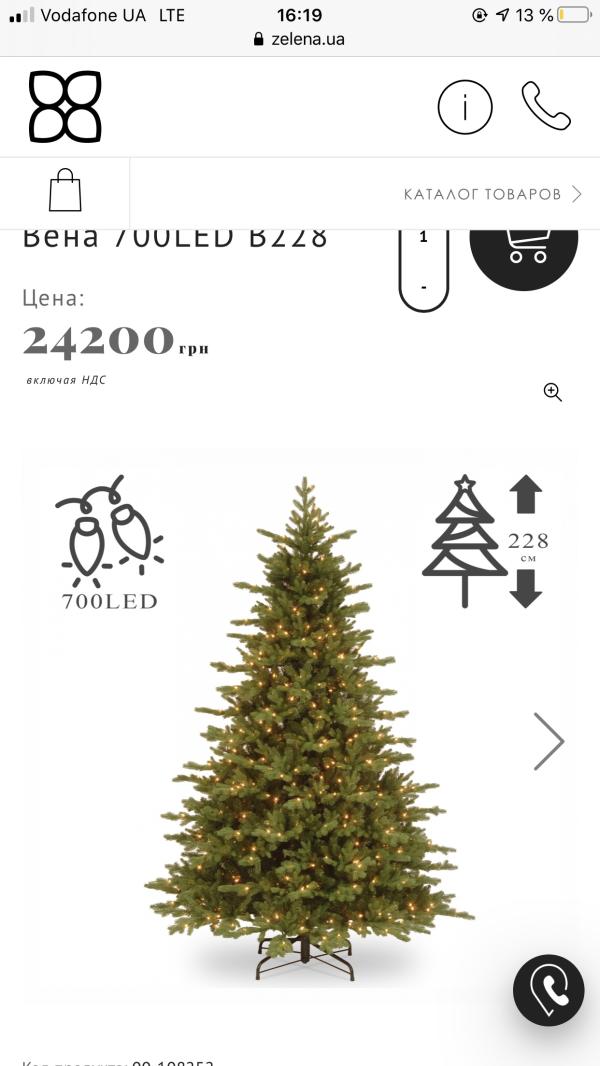Tap the zelena.ua address bar
600x1066 pixels.
click(x=300, y=39)
